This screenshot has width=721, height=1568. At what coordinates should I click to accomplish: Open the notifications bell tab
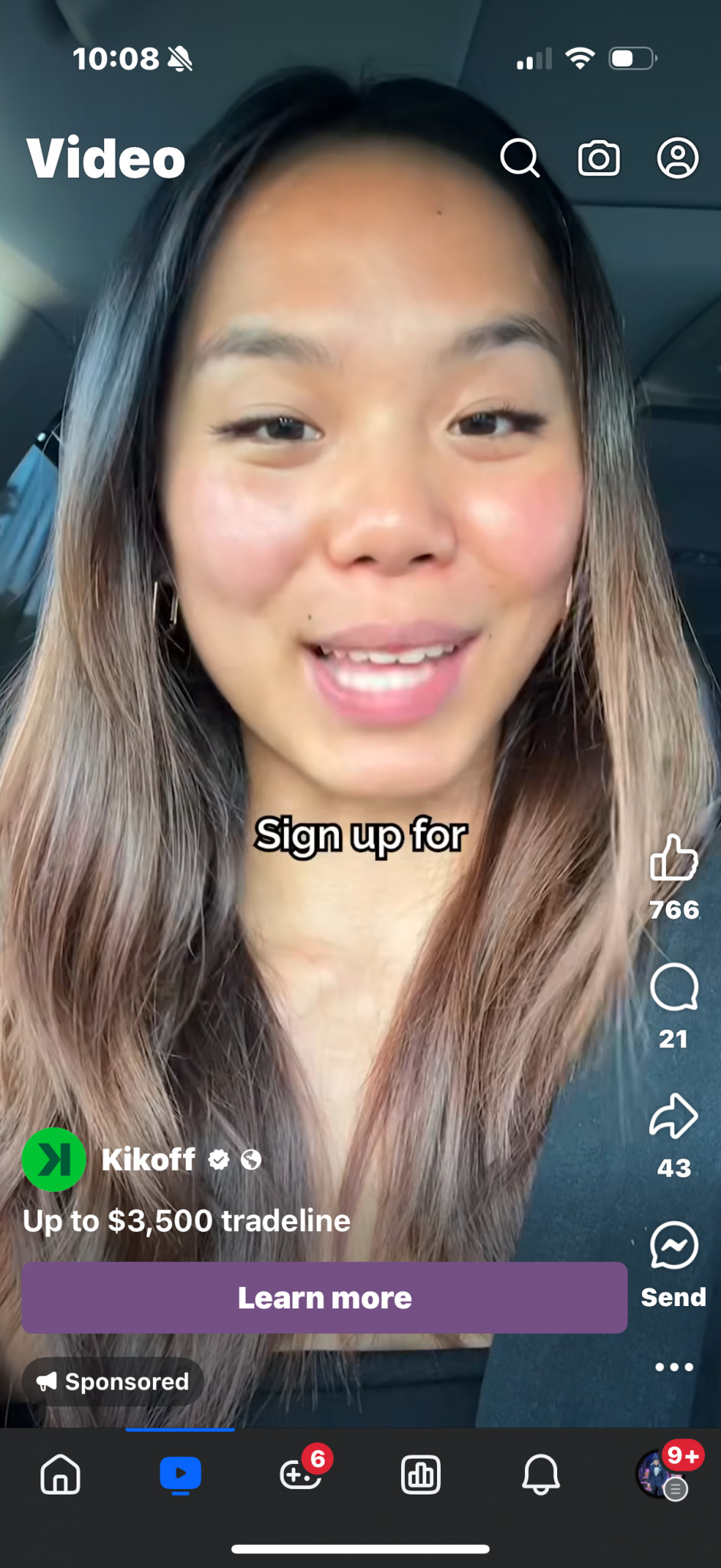tap(541, 1475)
